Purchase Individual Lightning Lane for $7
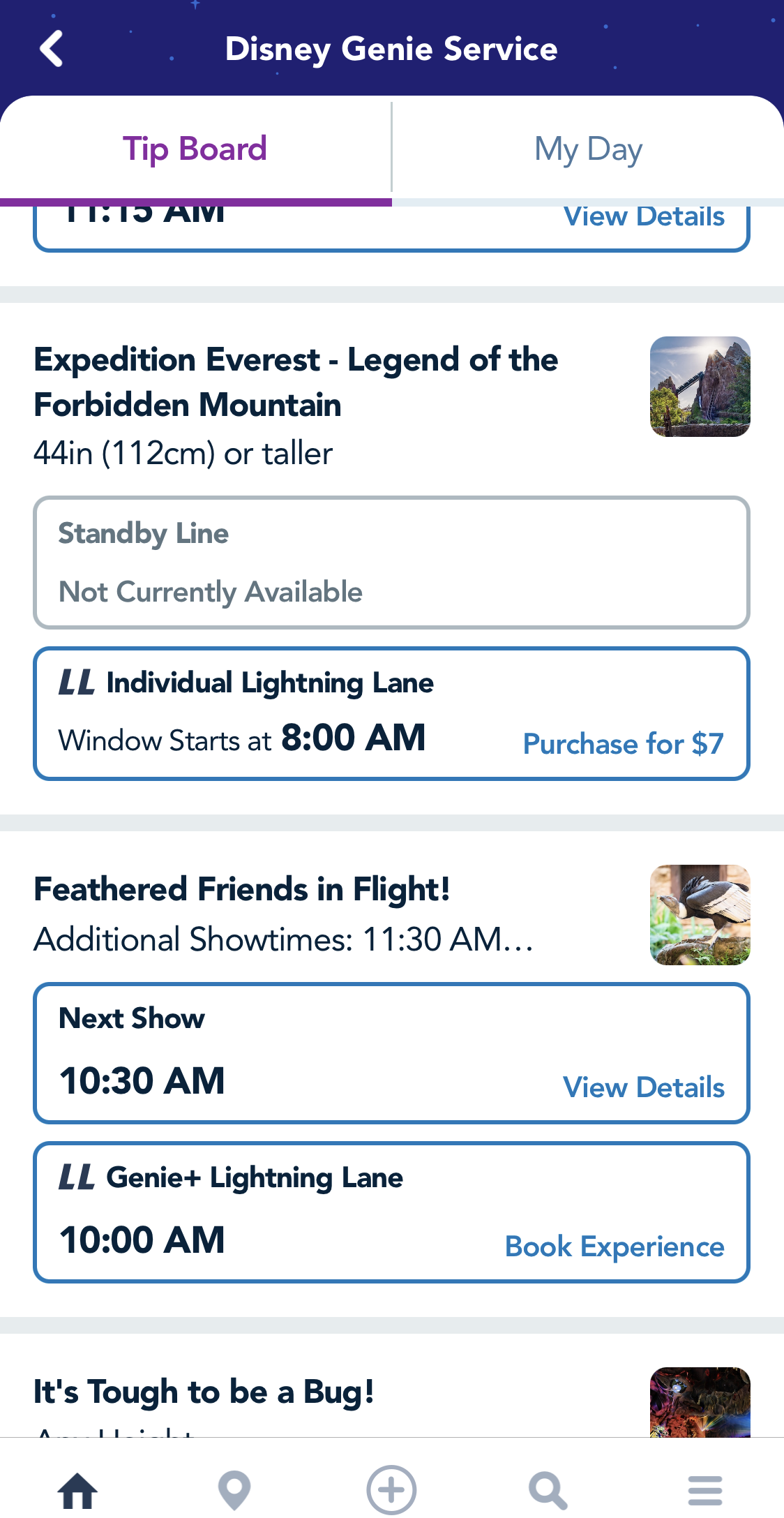 (x=623, y=744)
